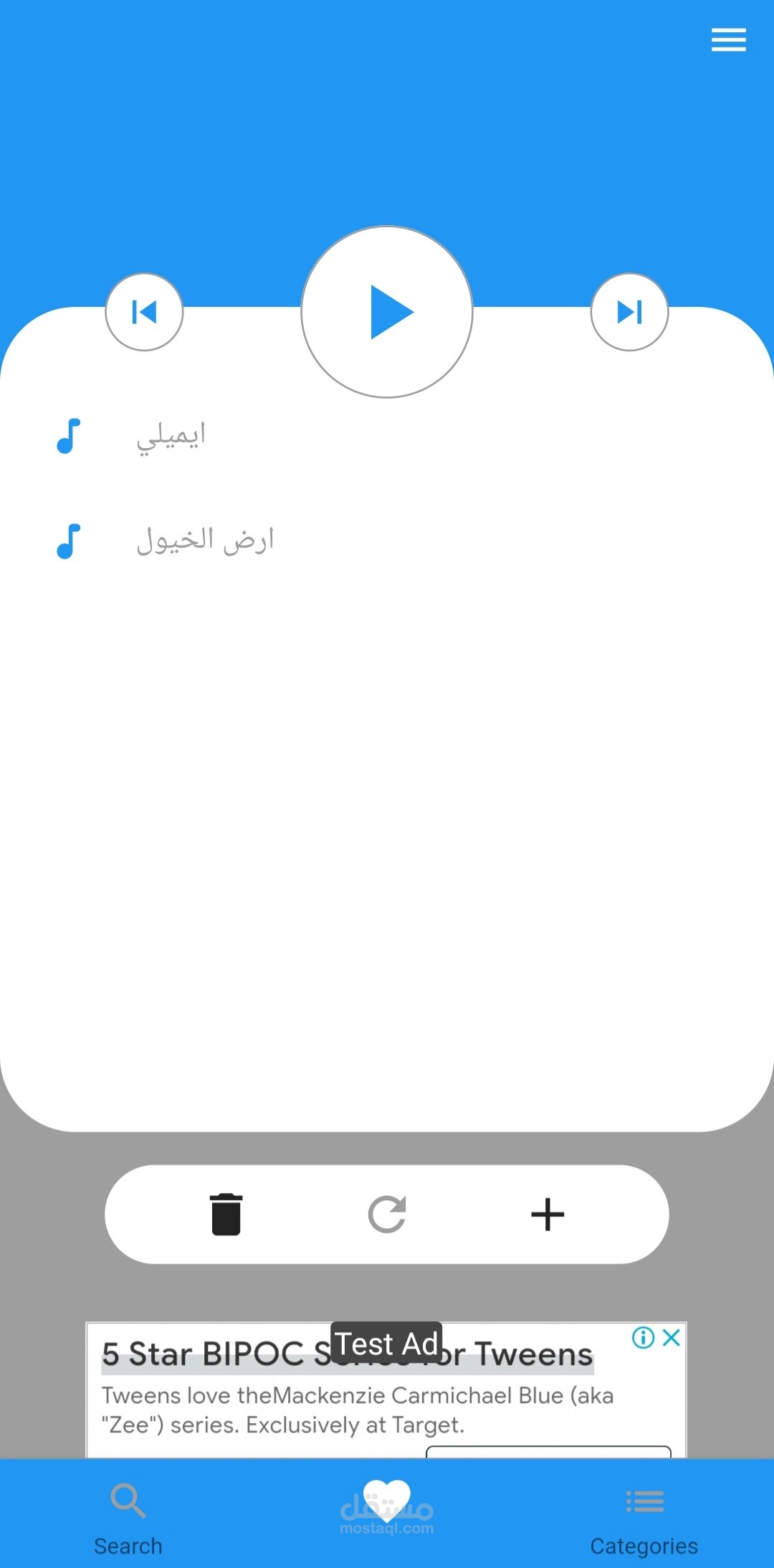This screenshot has width=774, height=1568.
Task: Close the test ad banner
Action: coord(672,1337)
